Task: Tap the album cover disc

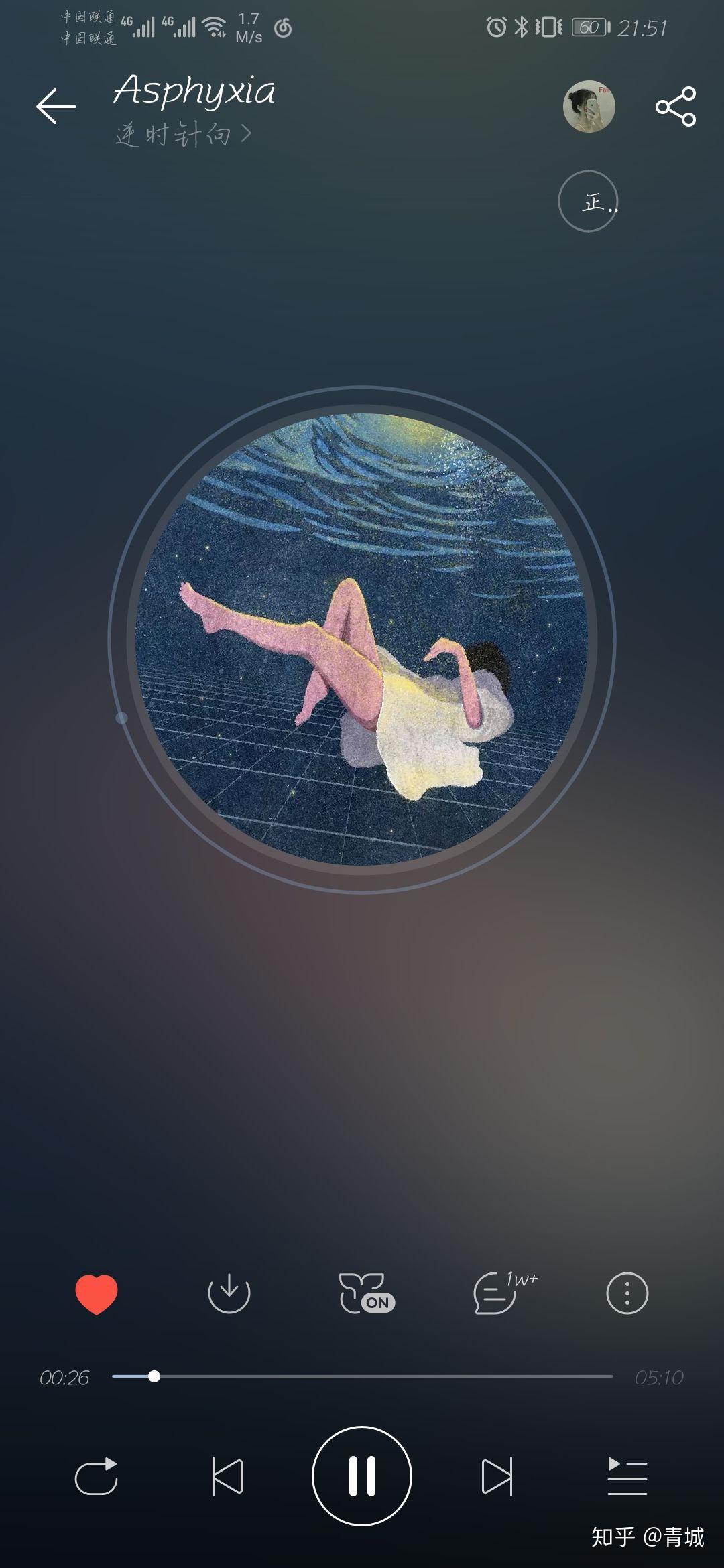Action: (x=362, y=640)
